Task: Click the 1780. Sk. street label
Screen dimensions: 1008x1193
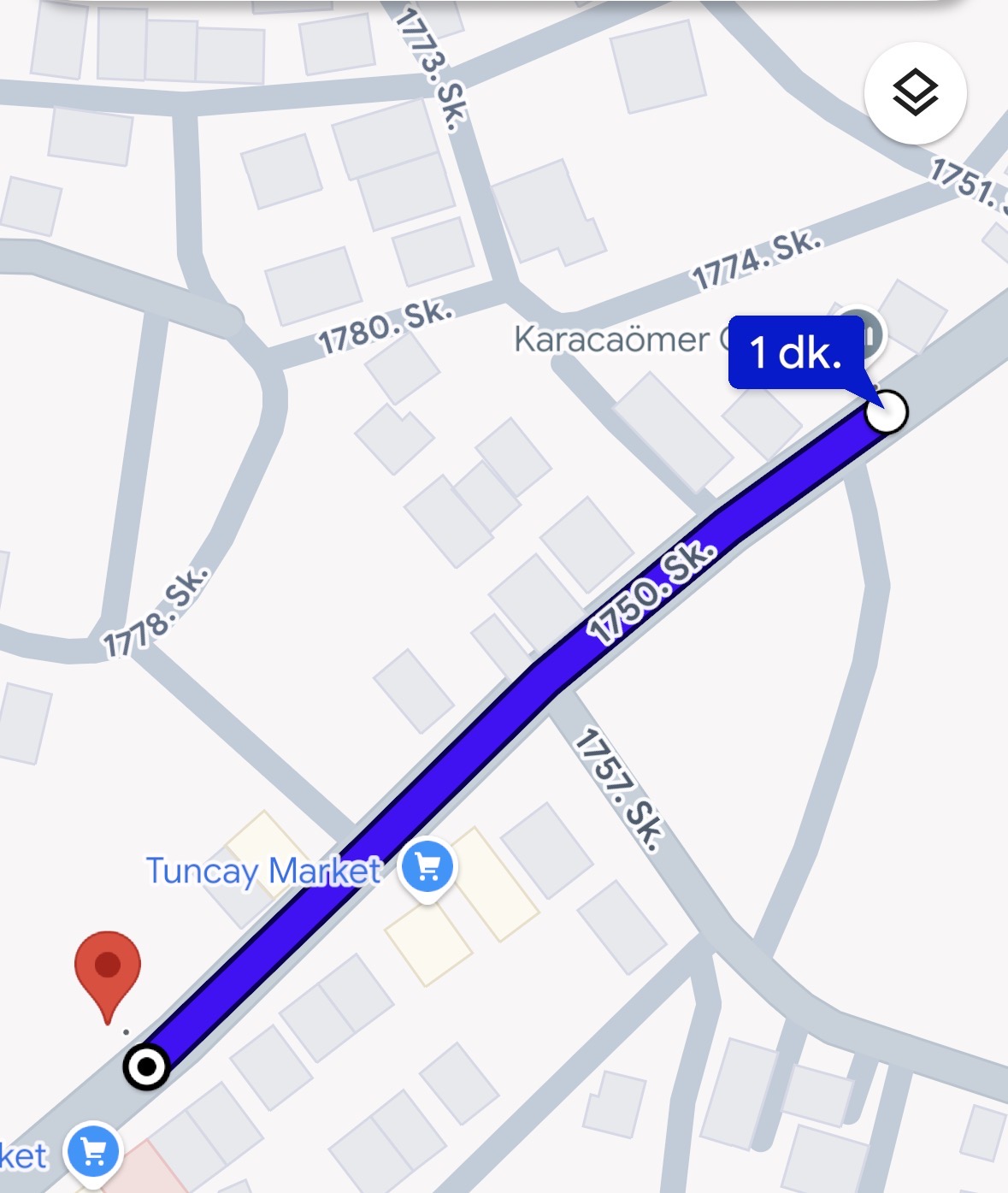Action: [383, 327]
